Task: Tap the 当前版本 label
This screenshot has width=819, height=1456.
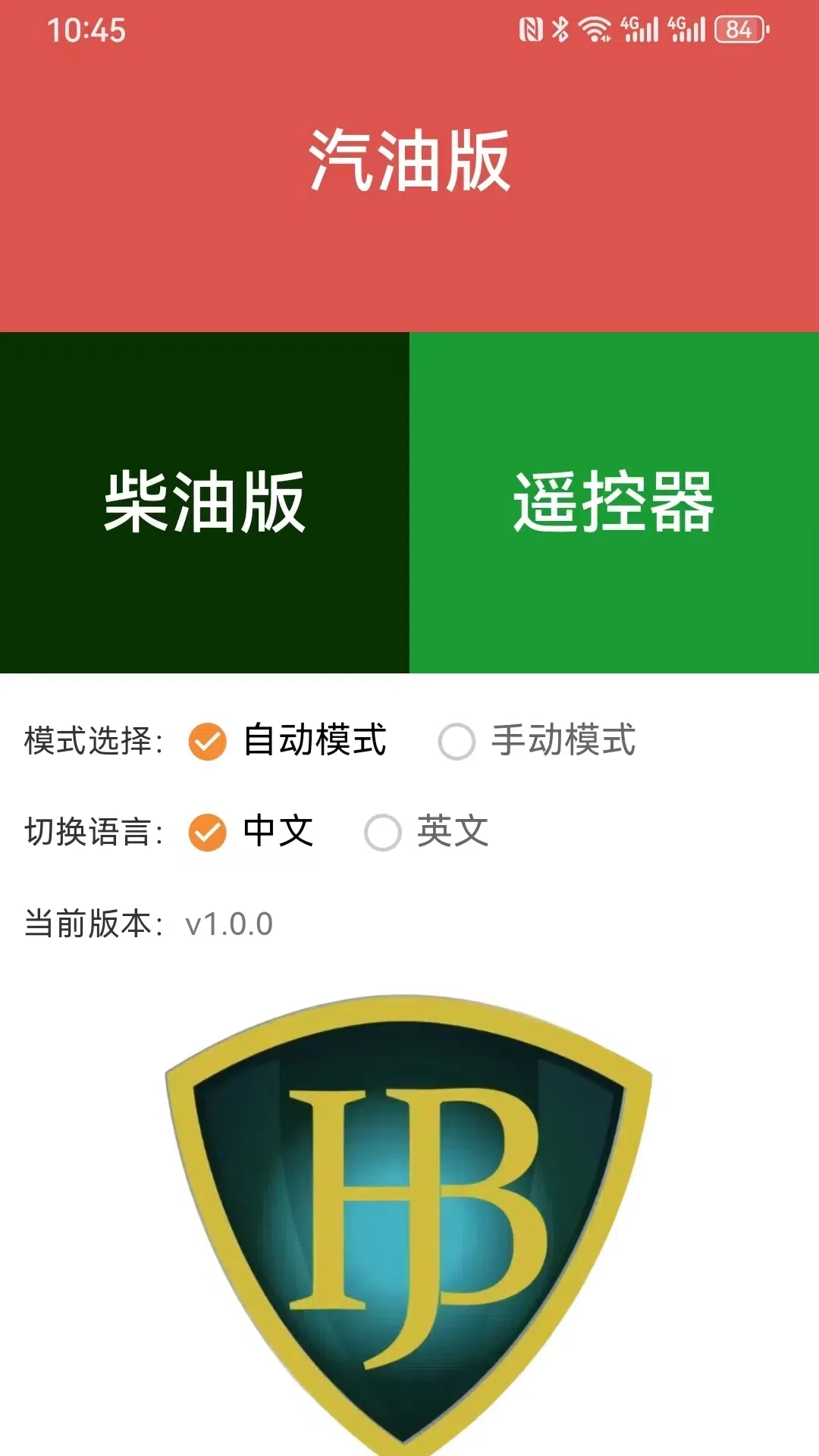Action: (95, 924)
